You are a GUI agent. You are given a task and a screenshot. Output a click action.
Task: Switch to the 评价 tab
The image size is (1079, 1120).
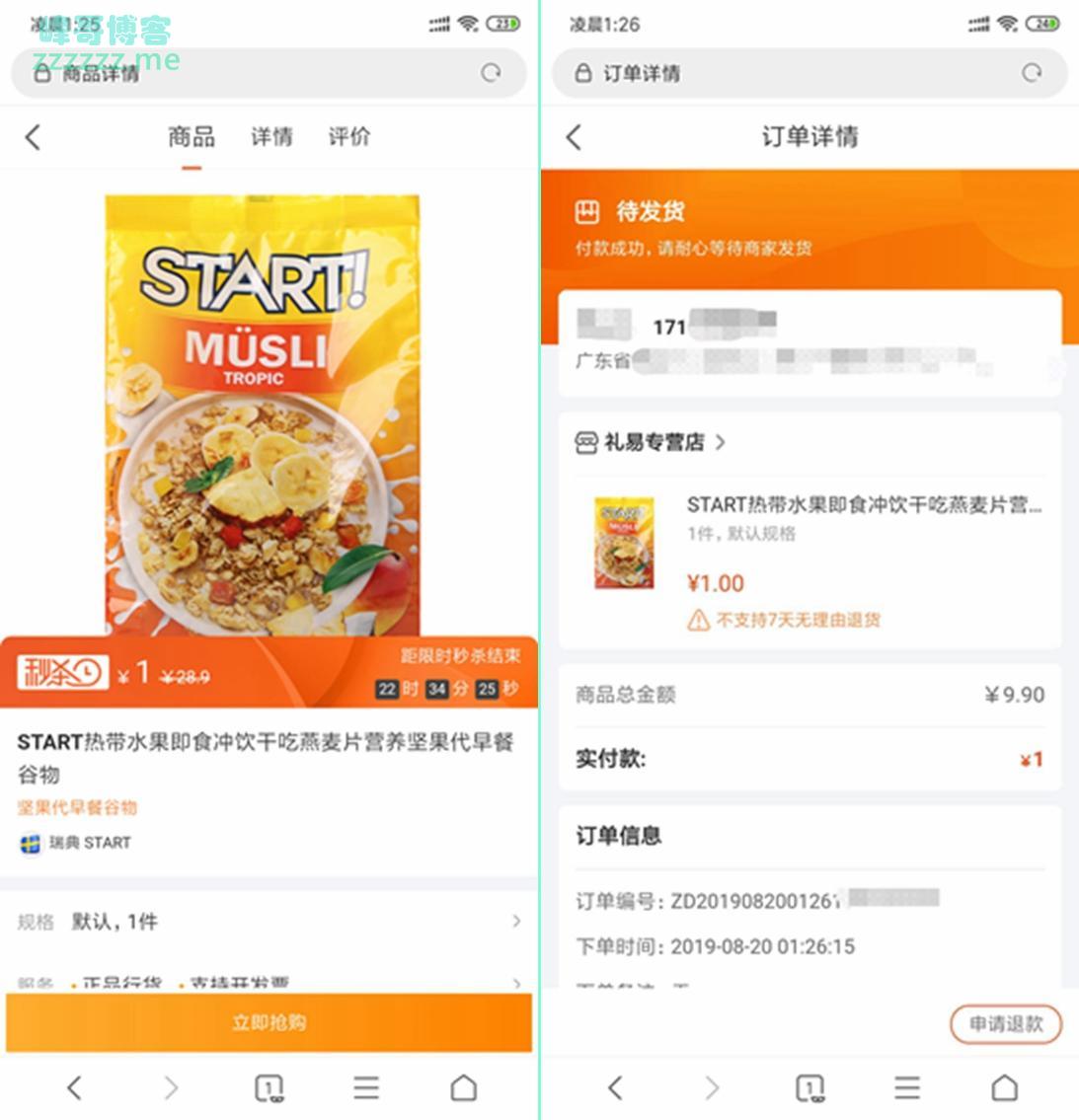point(349,137)
